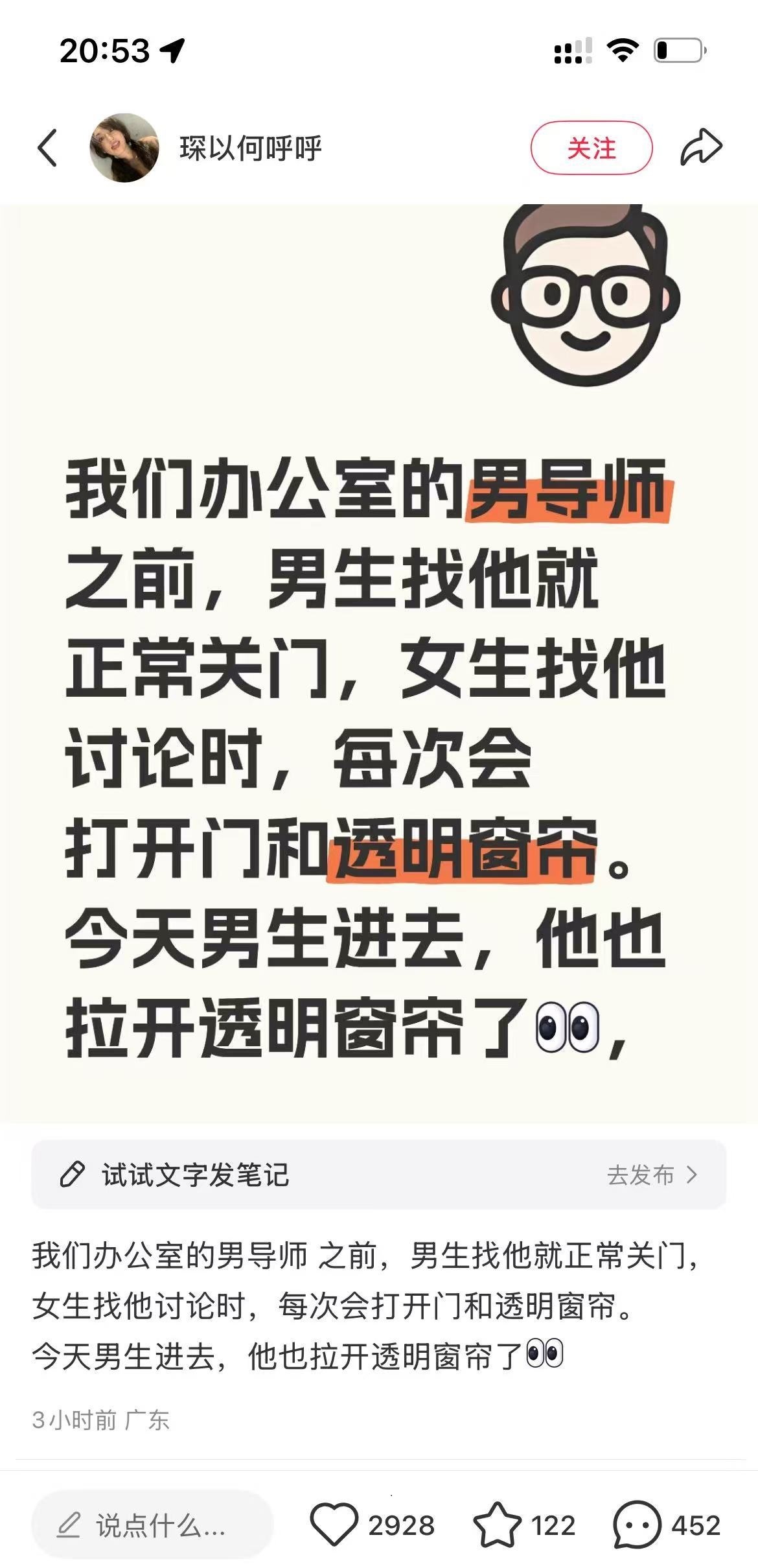Share this post
Image resolution: width=758 pixels, height=1568 pixels.
(701, 148)
